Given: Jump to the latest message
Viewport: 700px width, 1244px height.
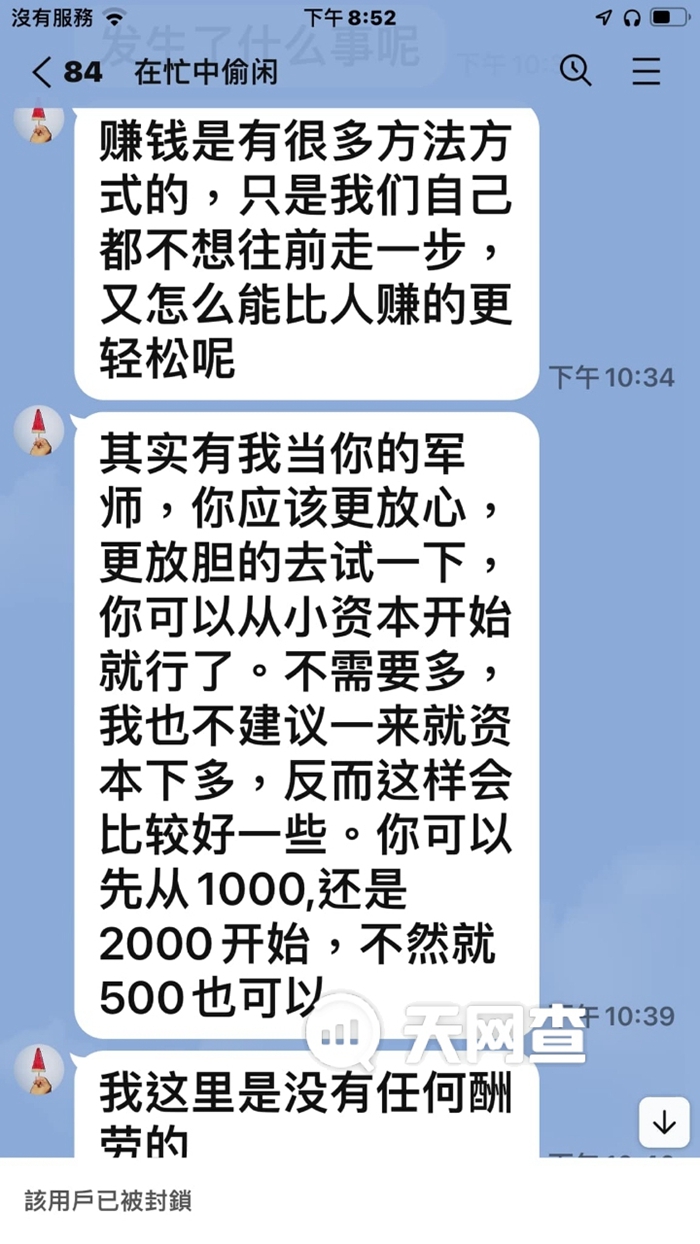Looking at the screenshot, I should click(664, 1123).
